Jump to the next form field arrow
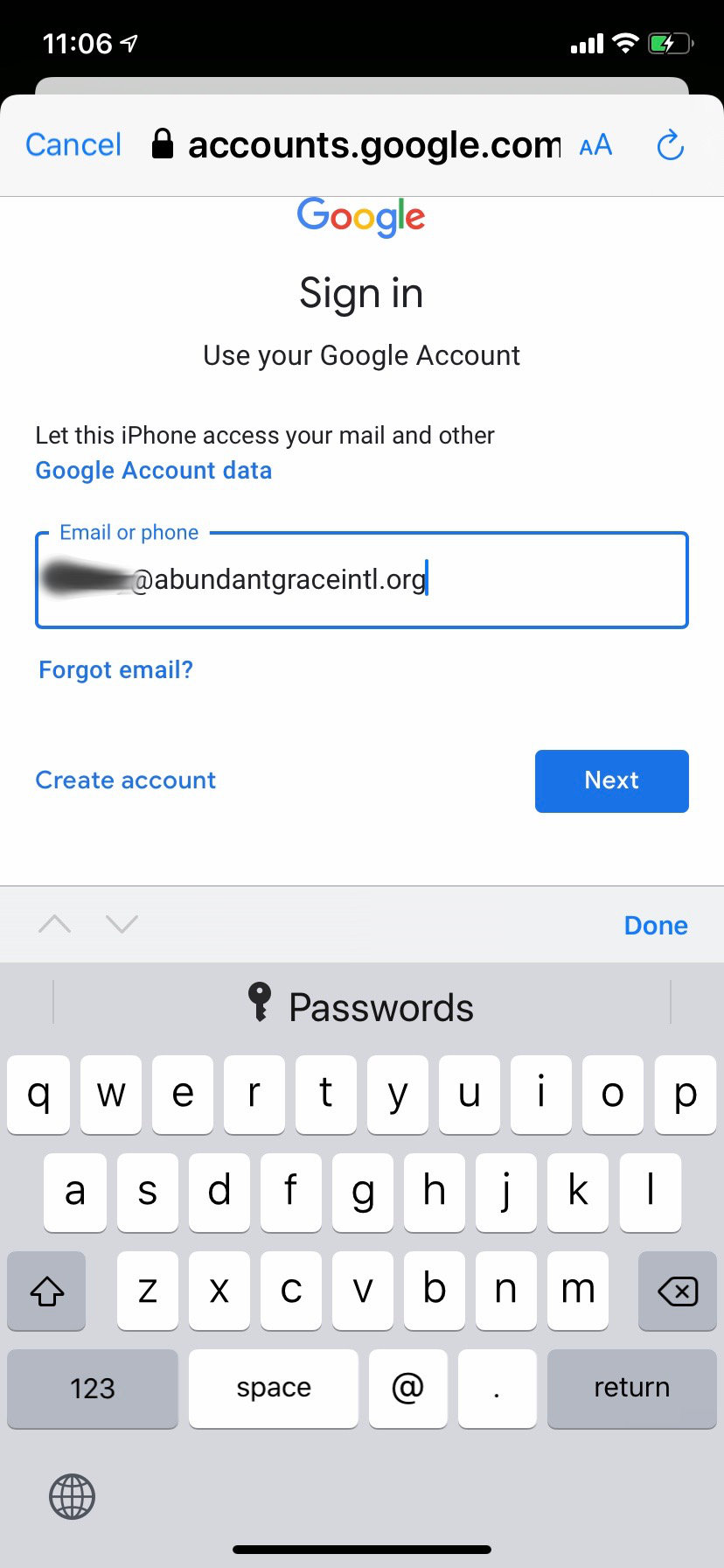The width and height of the screenshot is (724, 1568). pyautogui.click(x=122, y=924)
